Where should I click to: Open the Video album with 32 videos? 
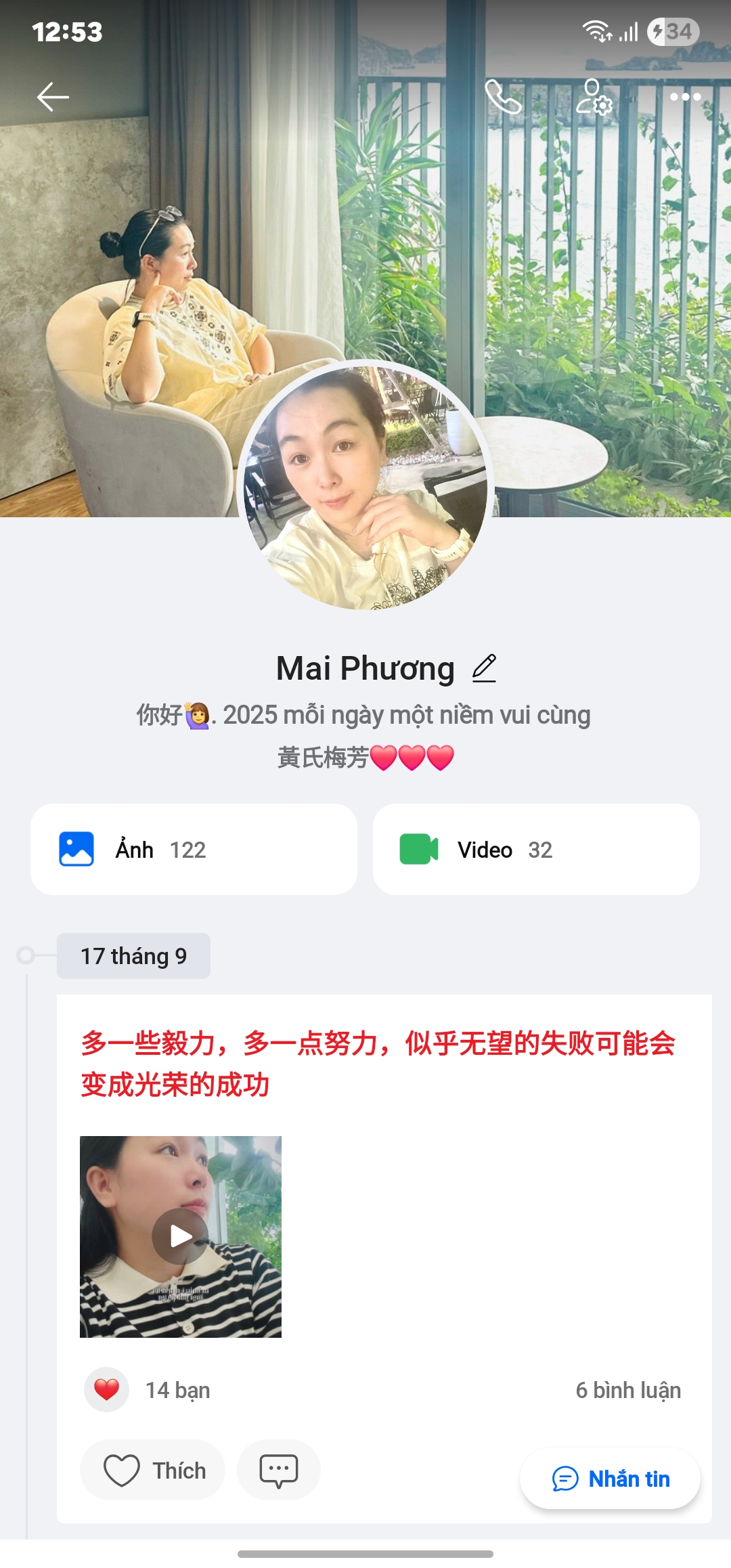pos(536,849)
